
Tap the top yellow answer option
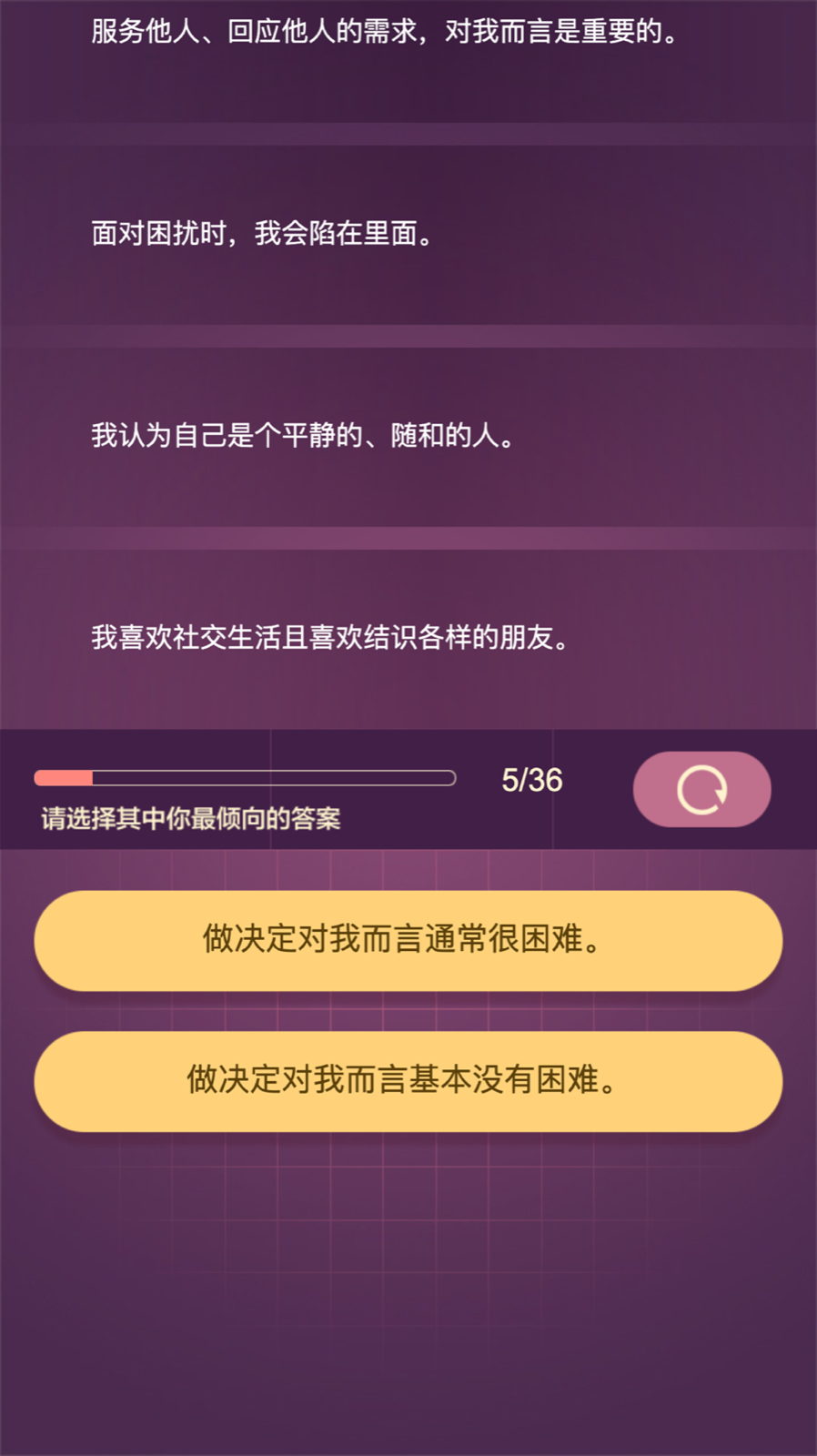(408, 941)
